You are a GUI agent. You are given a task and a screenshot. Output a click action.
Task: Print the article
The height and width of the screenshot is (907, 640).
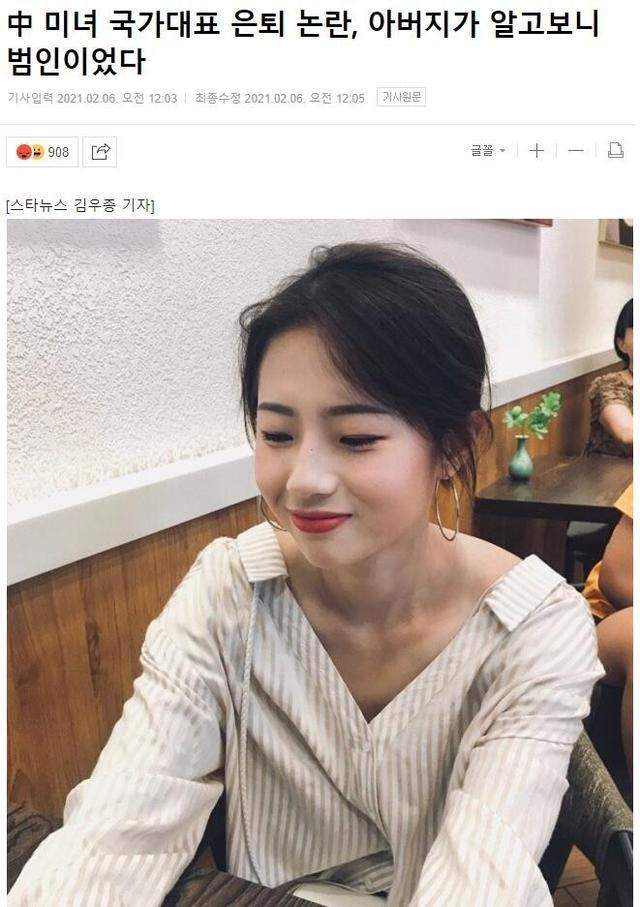[x=615, y=151]
